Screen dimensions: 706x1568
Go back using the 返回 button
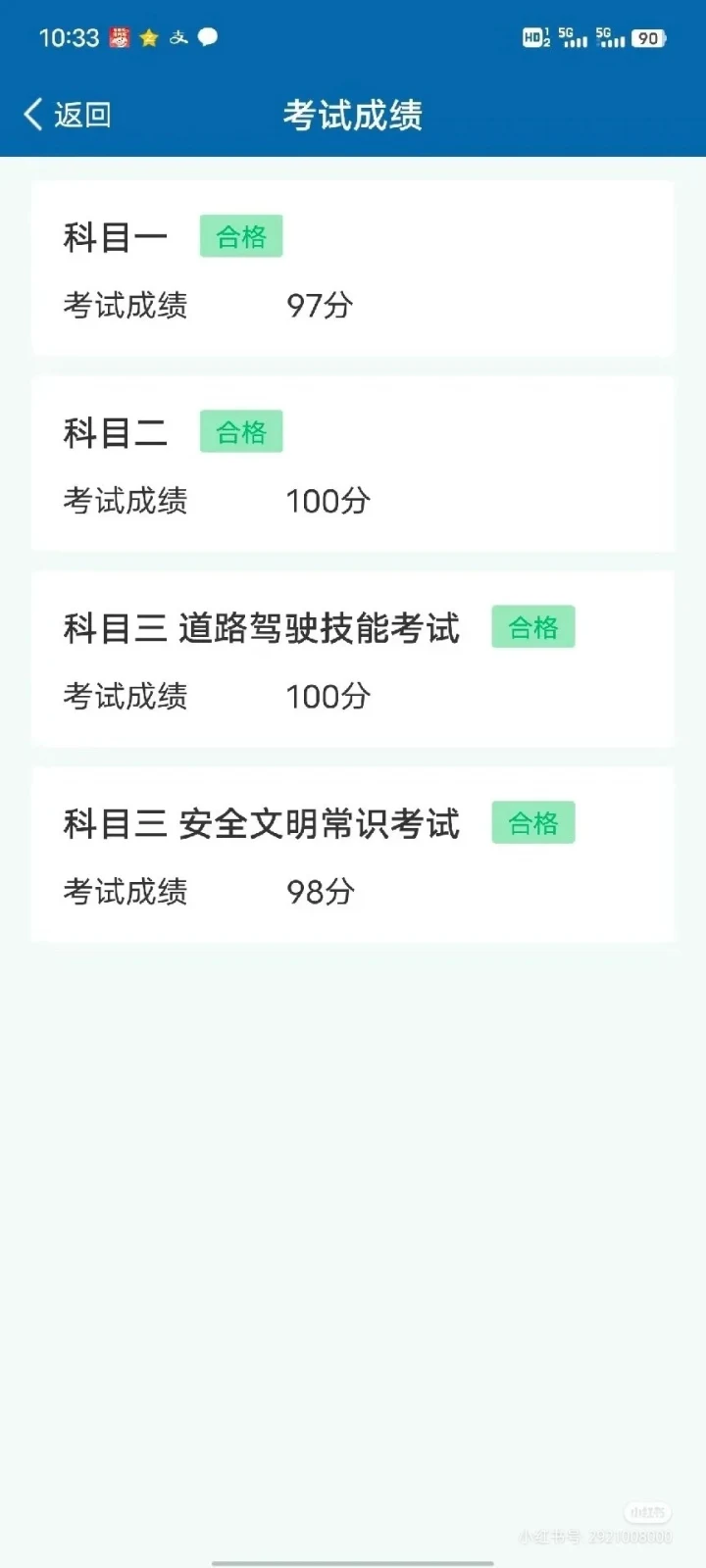(x=67, y=115)
